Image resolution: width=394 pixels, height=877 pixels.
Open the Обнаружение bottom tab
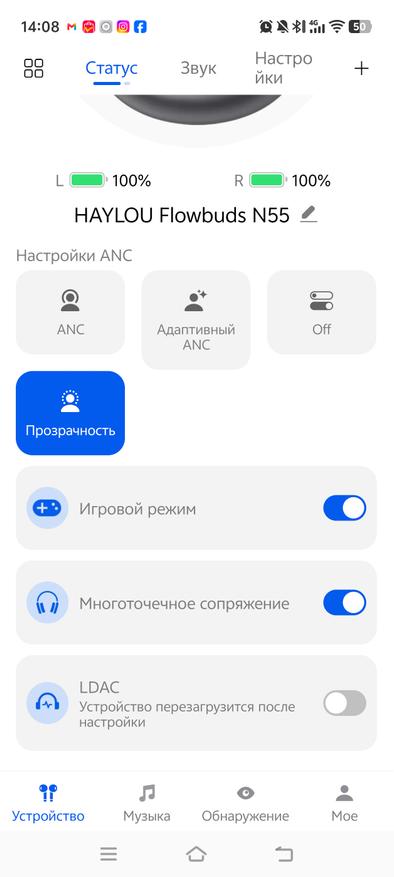pos(245,803)
